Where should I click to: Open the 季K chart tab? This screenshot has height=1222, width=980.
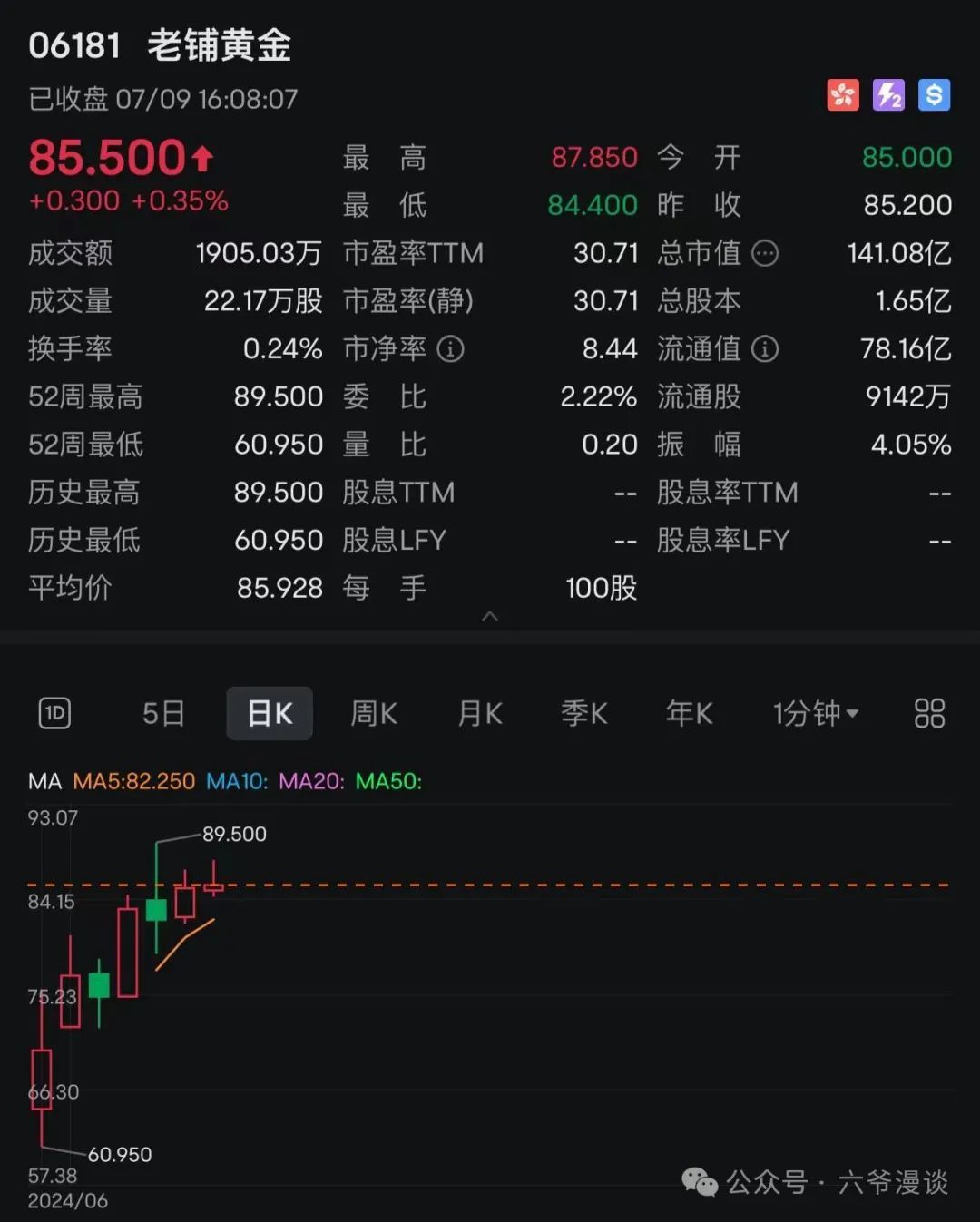click(584, 714)
